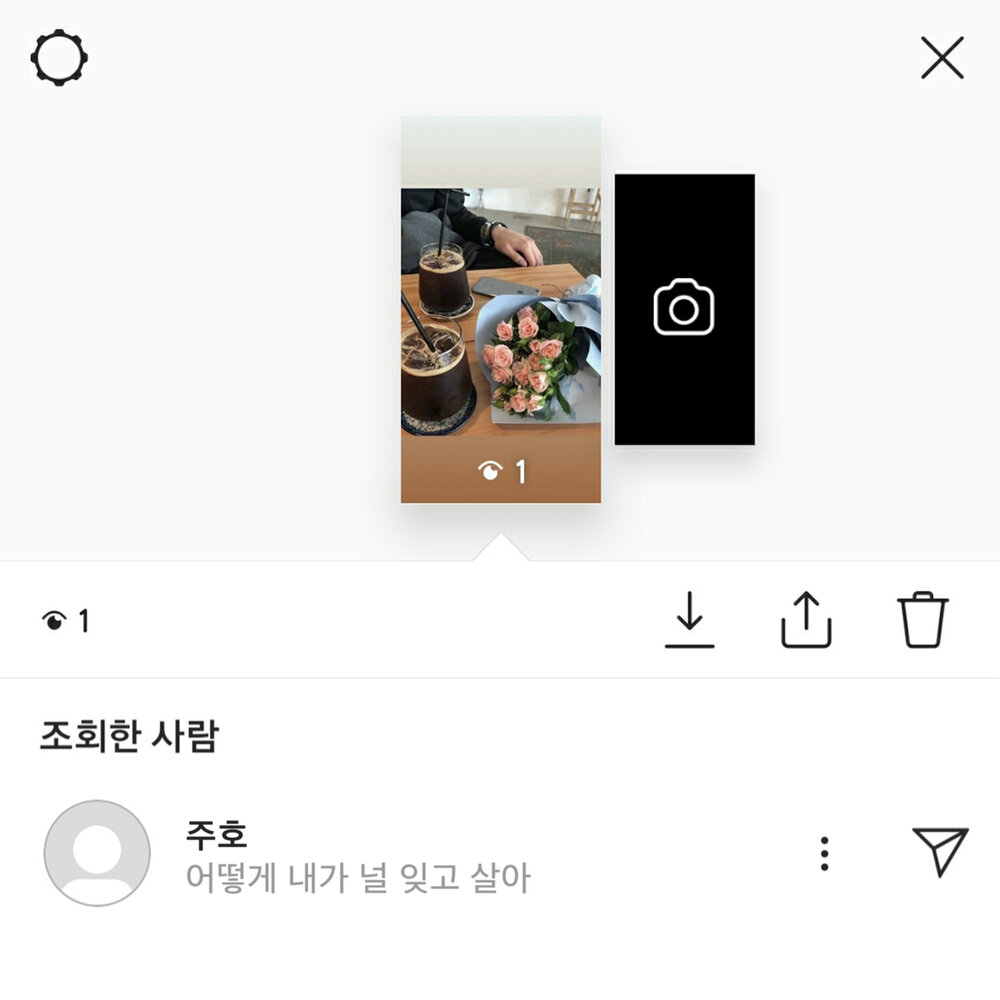Open story settings gear icon
This screenshot has width=1000, height=1000.
[x=59, y=58]
